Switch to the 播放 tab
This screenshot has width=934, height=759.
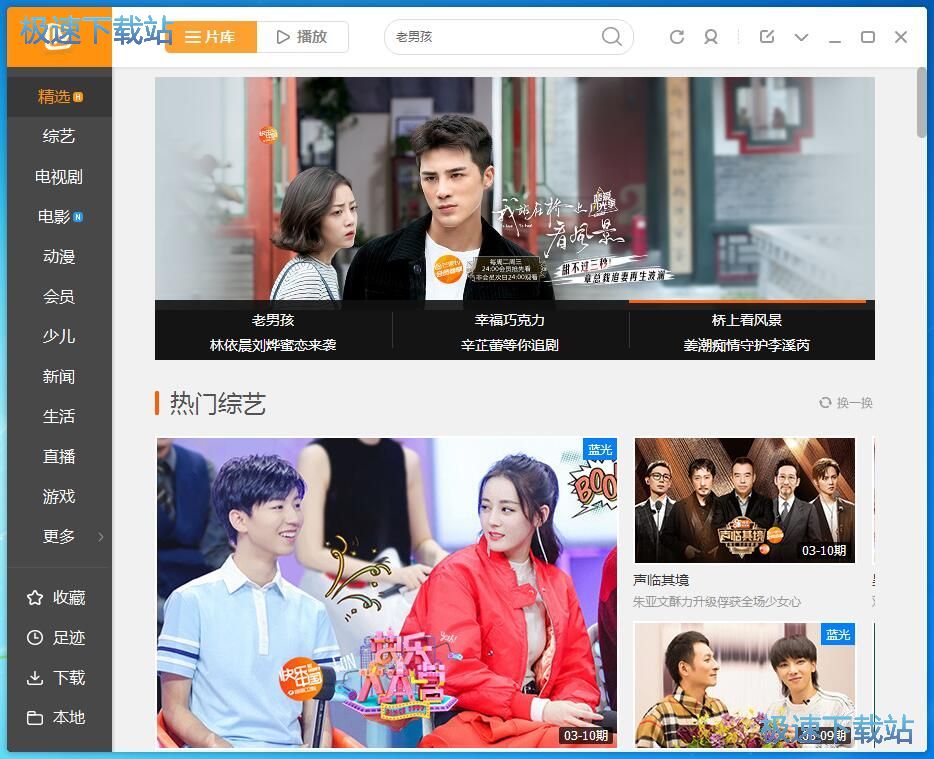[x=302, y=37]
